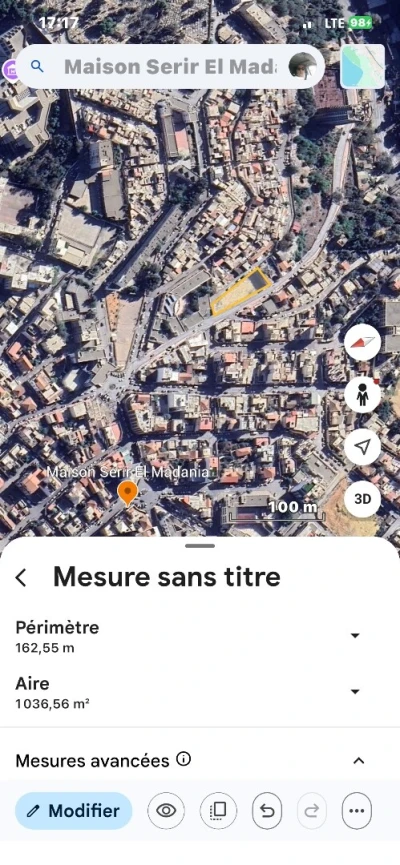The height and width of the screenshot is (865, 400).
Task: Show info about Mesures avancées
Action: pos(183,760)
